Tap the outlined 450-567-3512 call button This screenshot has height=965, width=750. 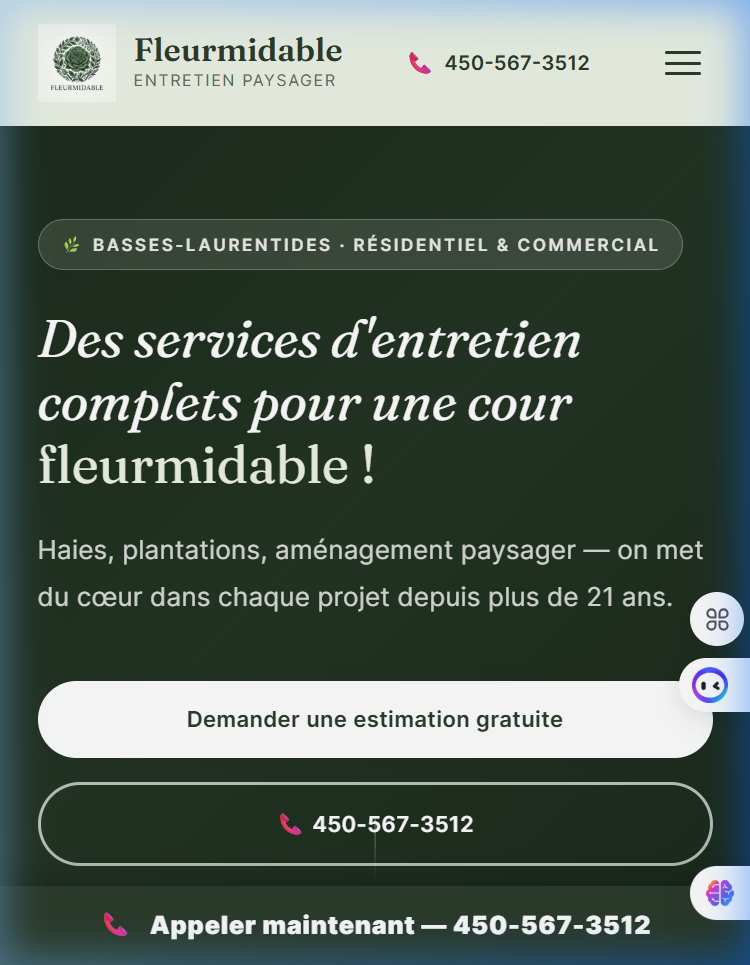pyautogui.click(x=375, y=824)
